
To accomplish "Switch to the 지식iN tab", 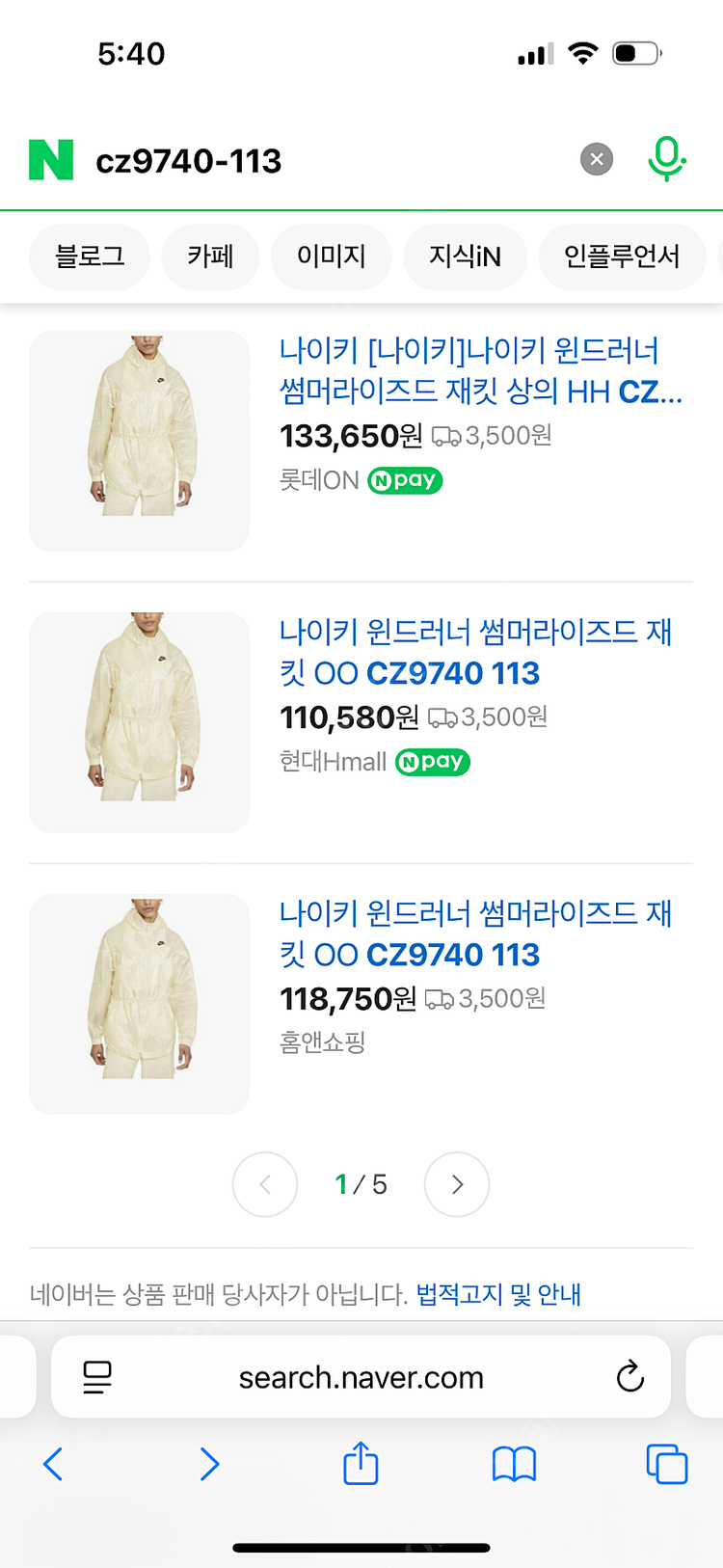I will (465, 257).
